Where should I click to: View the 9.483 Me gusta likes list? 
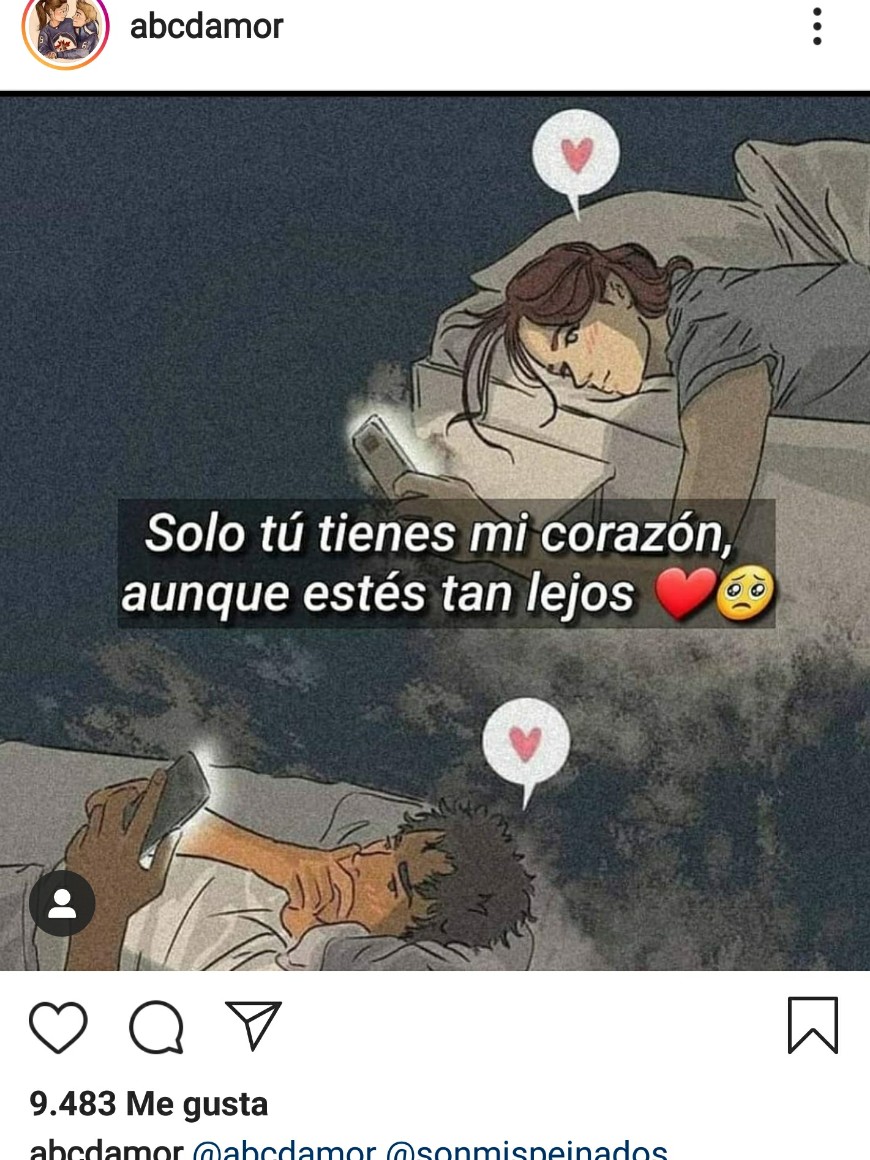(149, 1104)
